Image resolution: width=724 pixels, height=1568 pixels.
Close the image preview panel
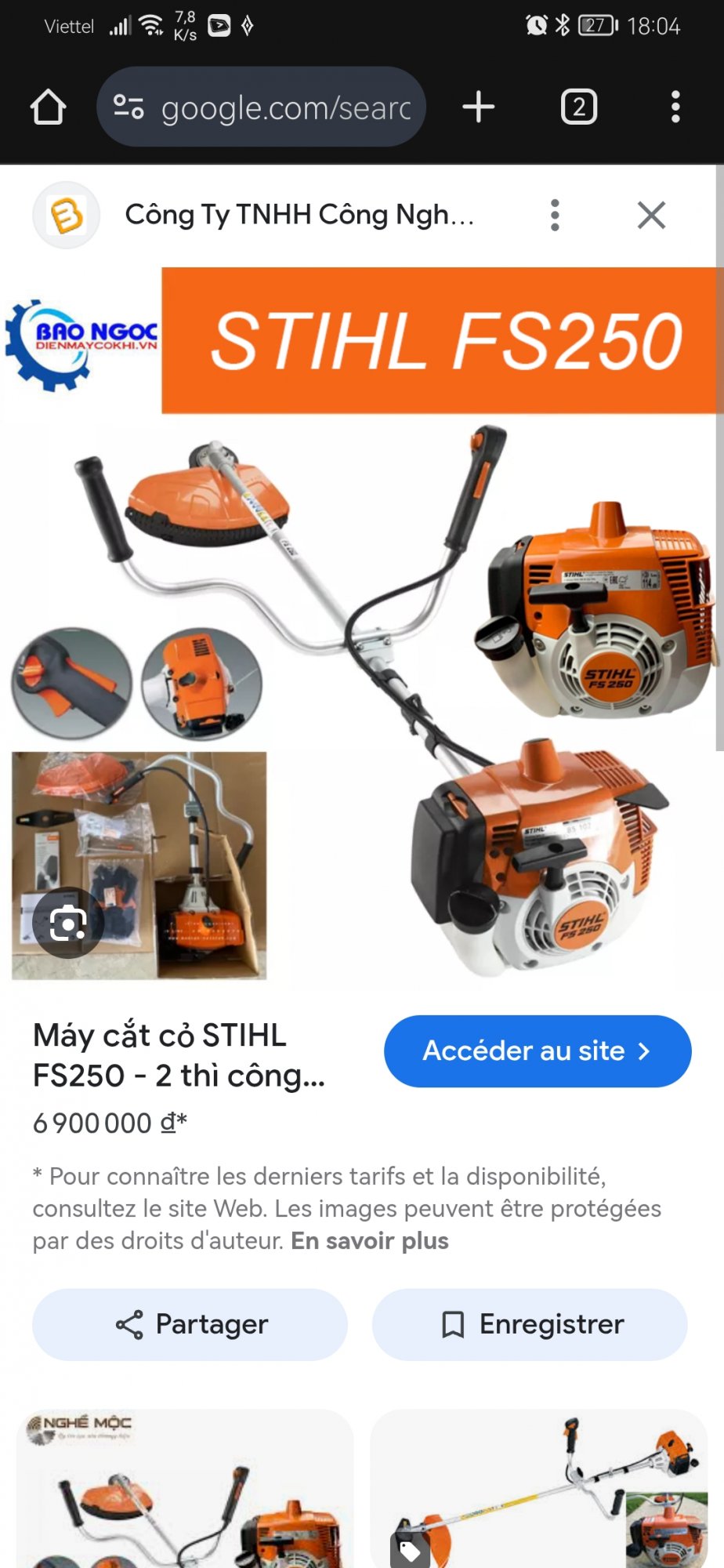pos(651,215)
